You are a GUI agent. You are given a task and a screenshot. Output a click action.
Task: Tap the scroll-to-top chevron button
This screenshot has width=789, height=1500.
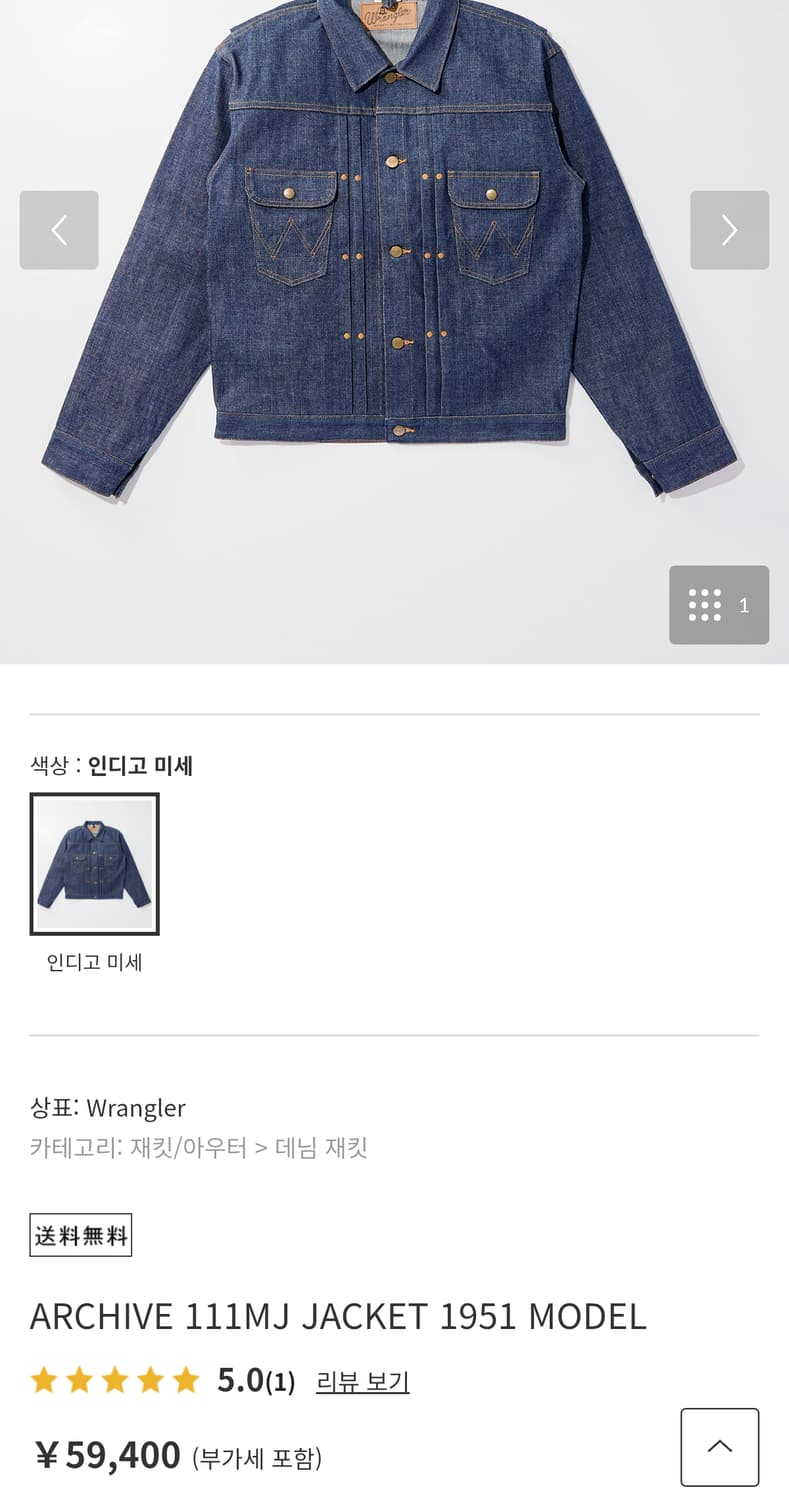pos(719,1446)
